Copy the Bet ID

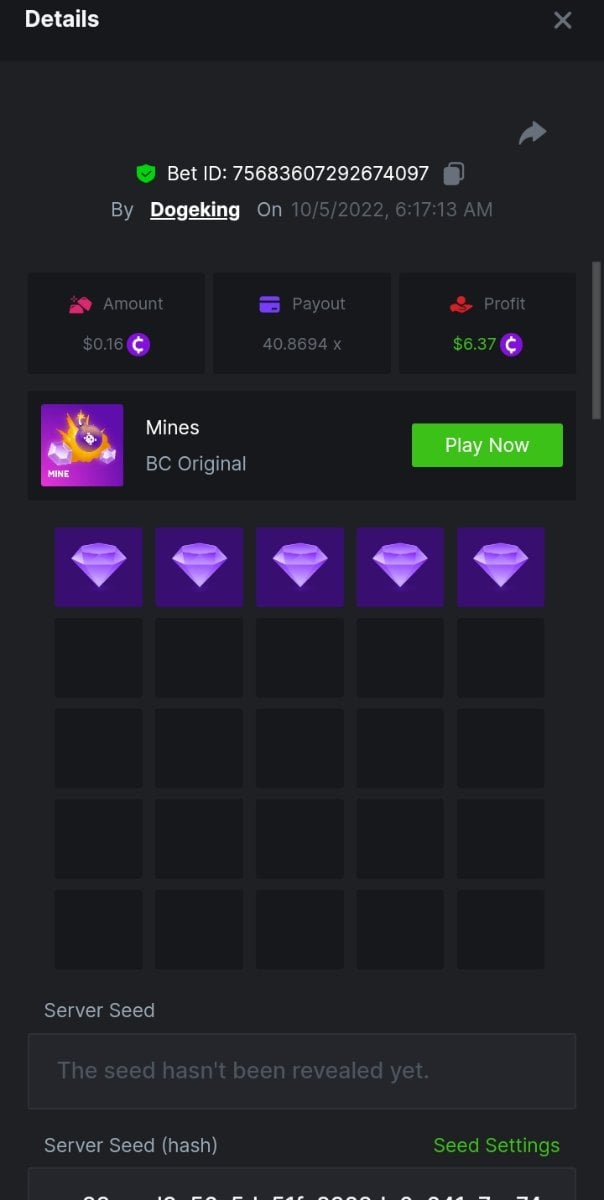(x=454, y=174)
